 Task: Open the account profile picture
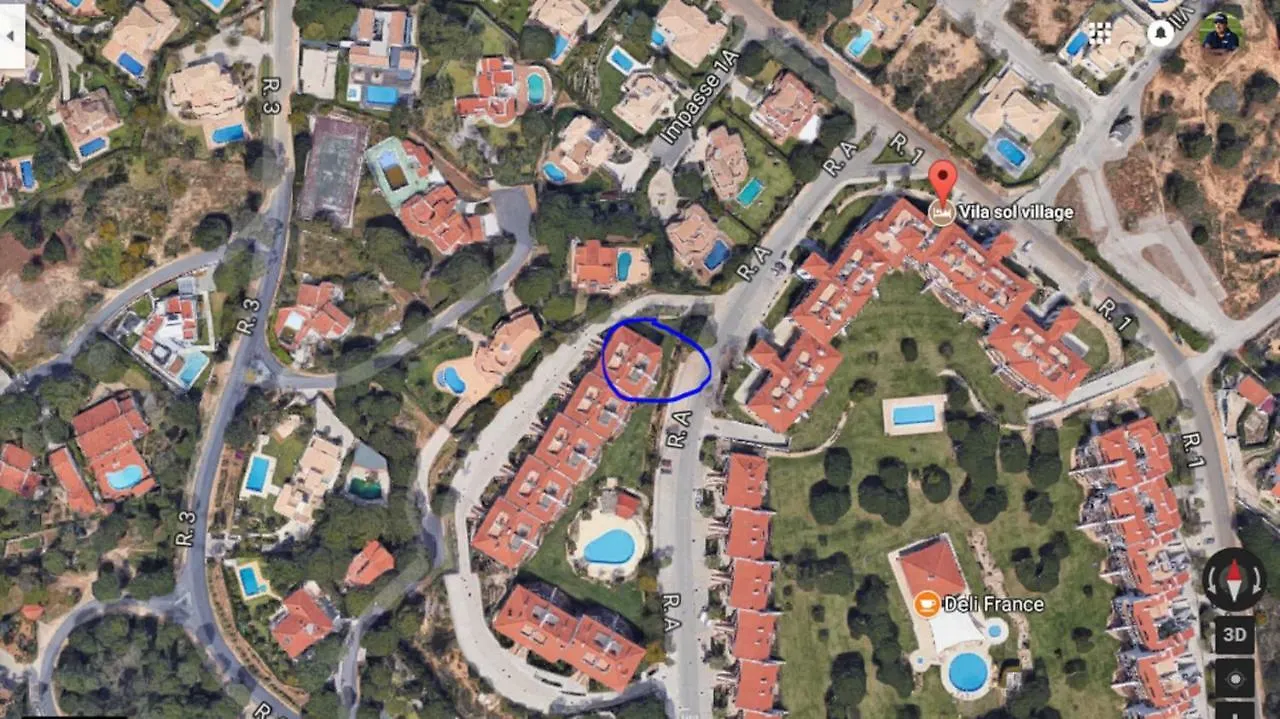coord(1221,32)
